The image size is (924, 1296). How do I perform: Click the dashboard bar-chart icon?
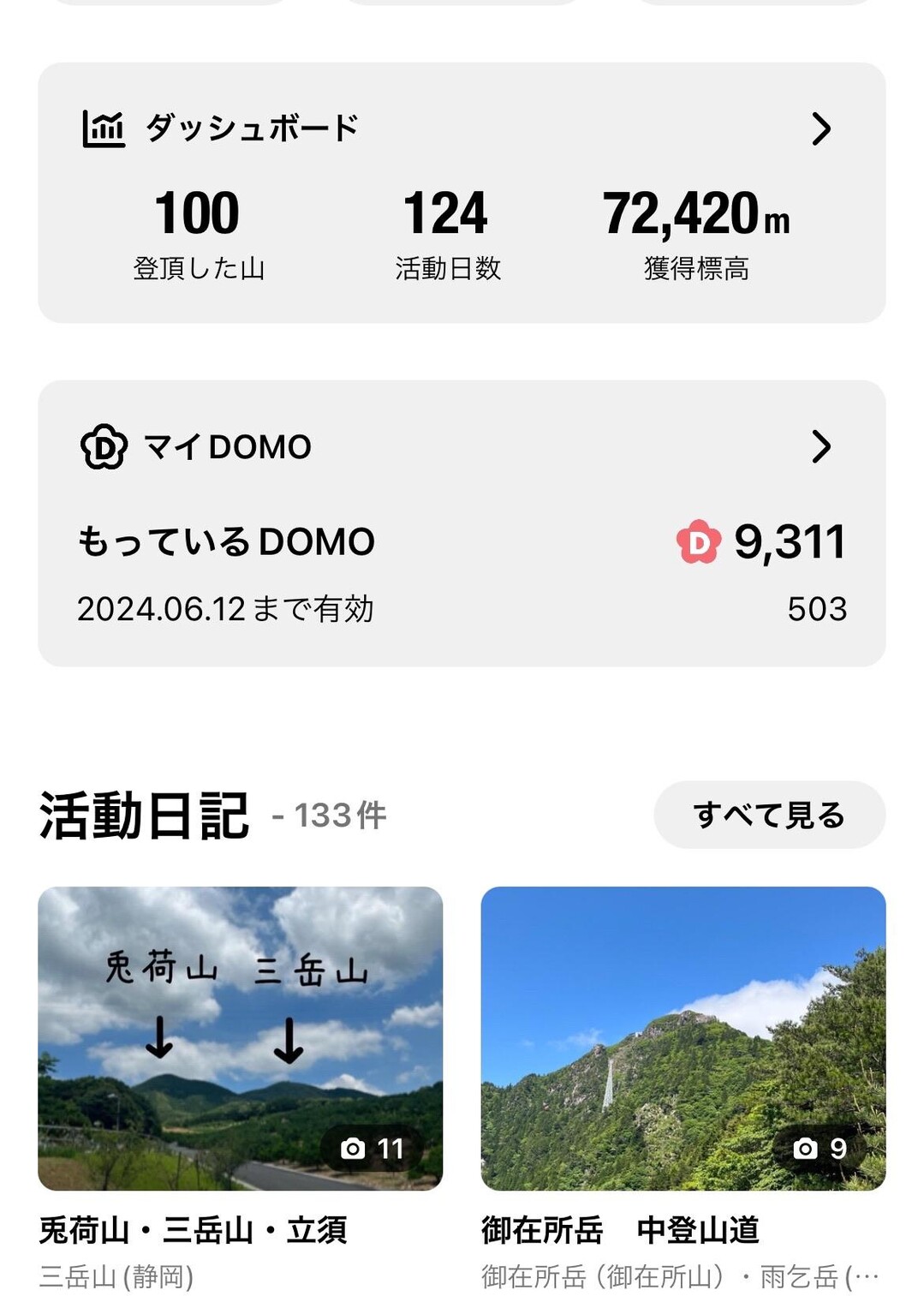pos(103,128)
